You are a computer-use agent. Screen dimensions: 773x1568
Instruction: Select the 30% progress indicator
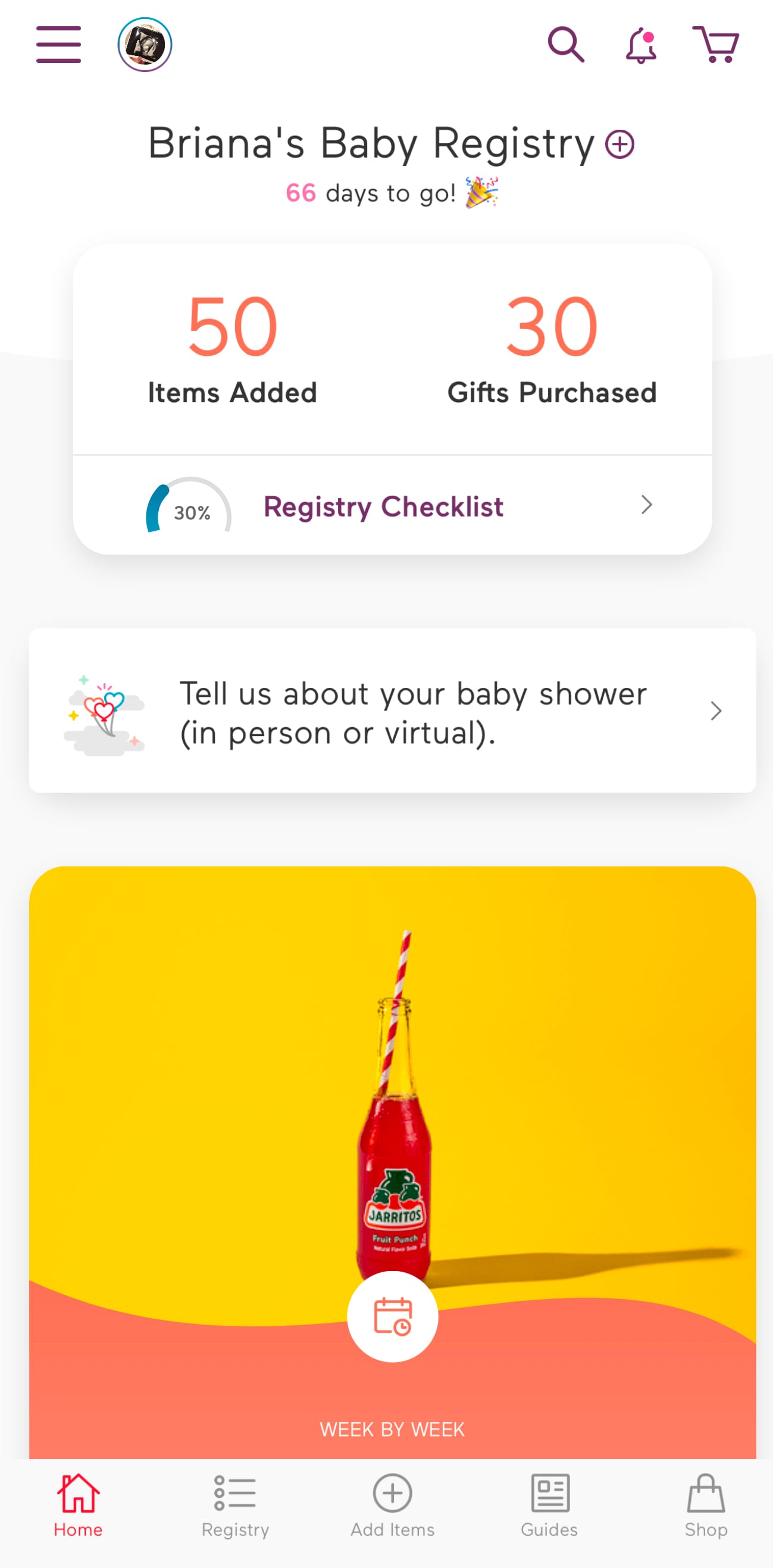[188, 506]
